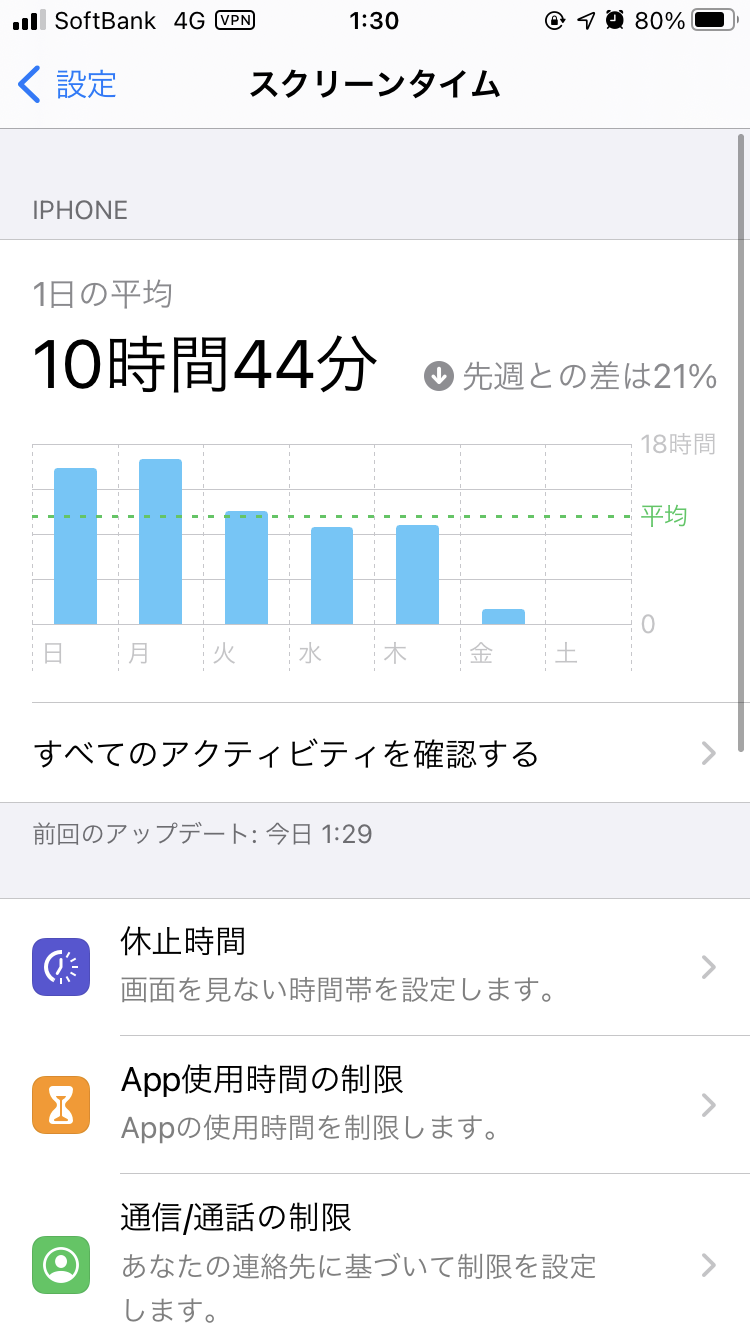750x1334 pixels.
Task: Click the location arrow icon in status bar
Action: coord(585,19)
